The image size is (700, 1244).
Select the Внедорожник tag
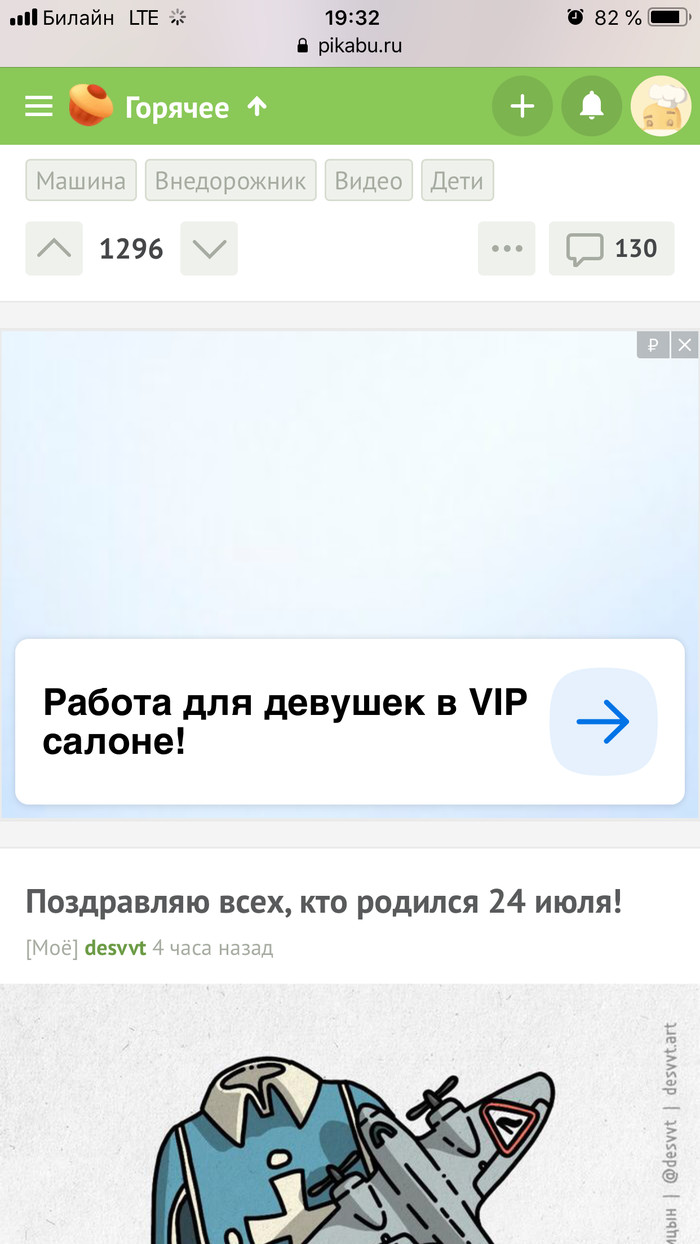point(230,181)
